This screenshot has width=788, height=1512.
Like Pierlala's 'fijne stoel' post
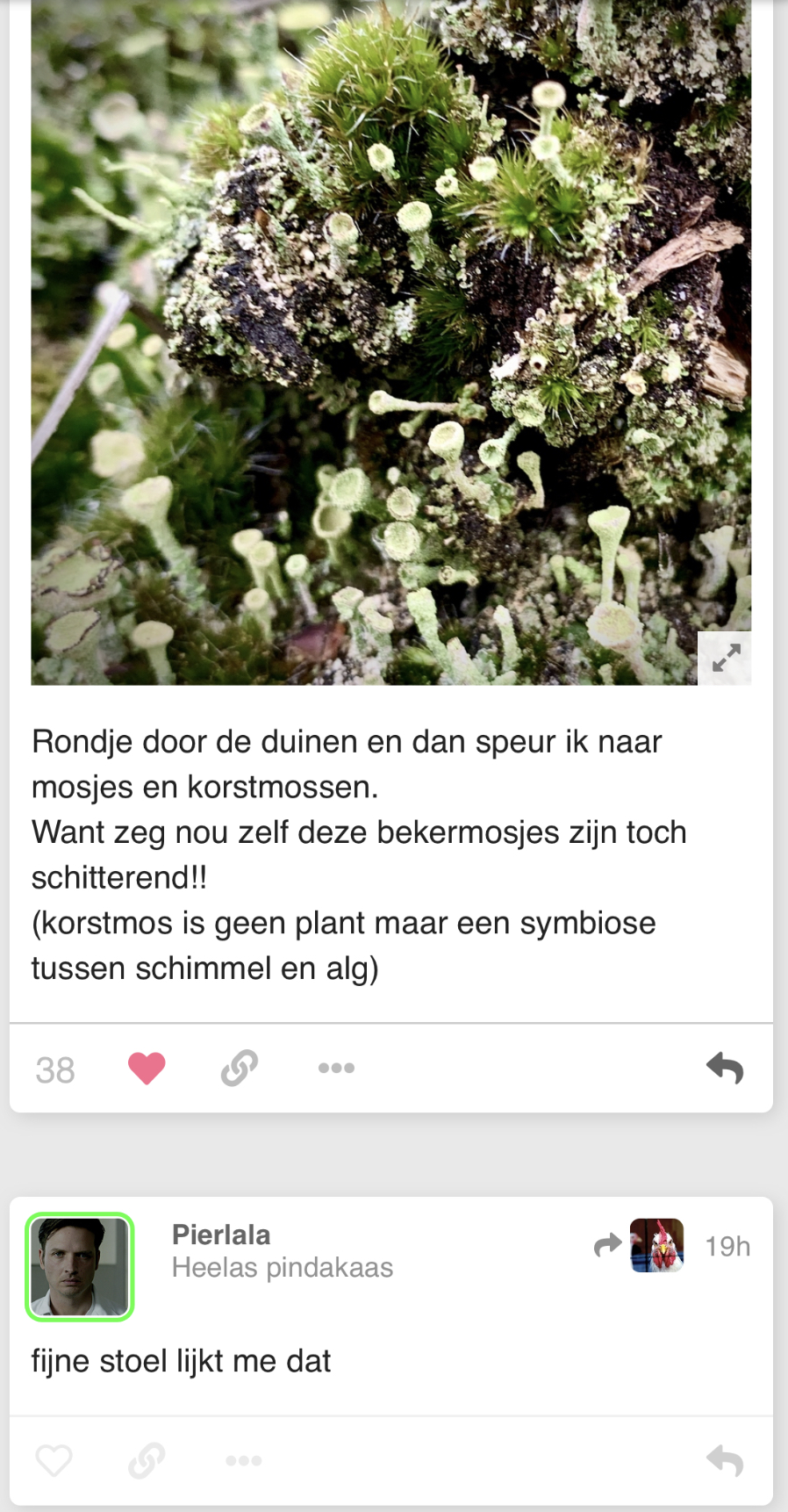pyautogui.click(x=54, y=1461)
